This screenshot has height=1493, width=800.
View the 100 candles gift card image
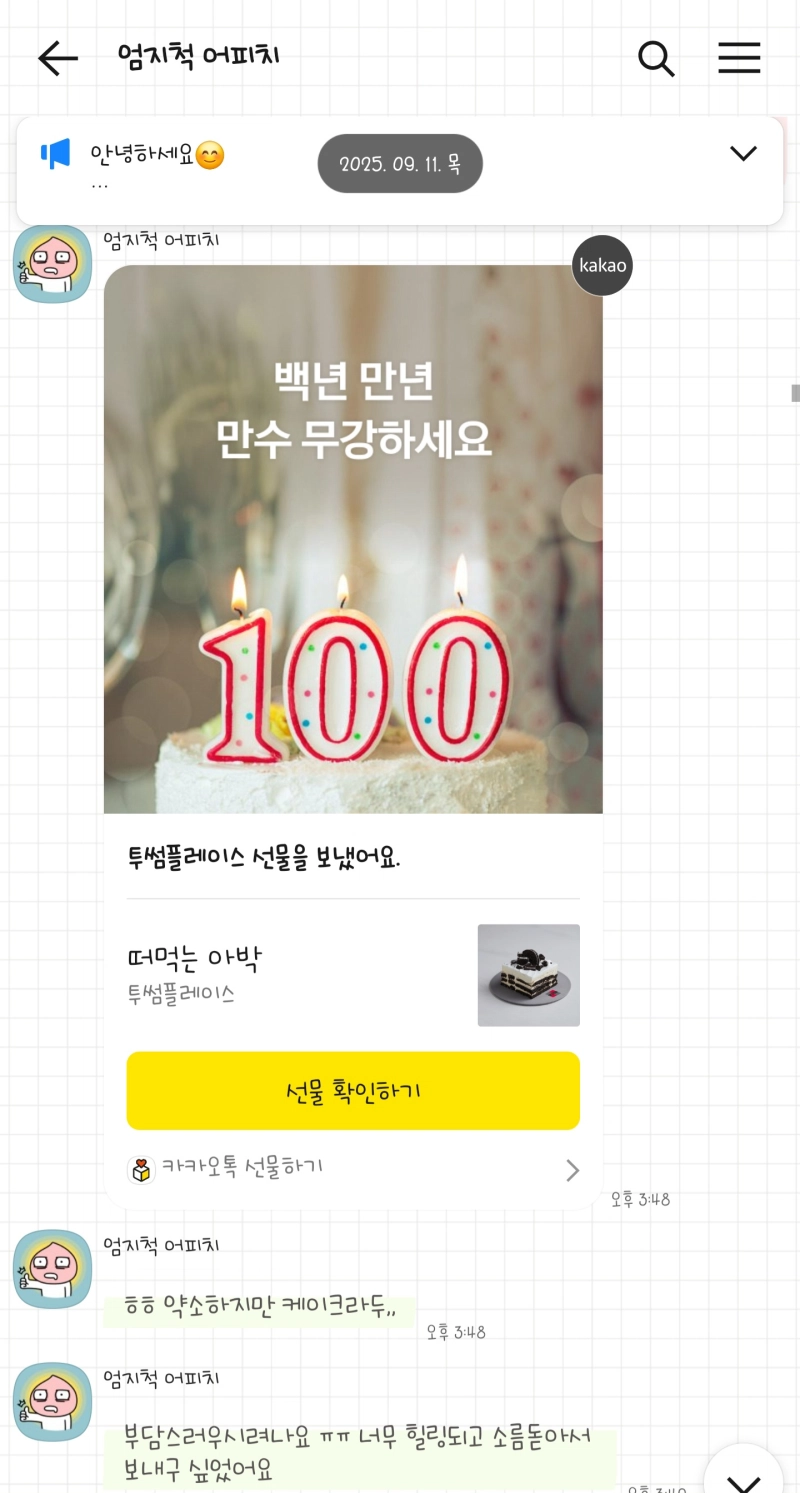point(353,540)
